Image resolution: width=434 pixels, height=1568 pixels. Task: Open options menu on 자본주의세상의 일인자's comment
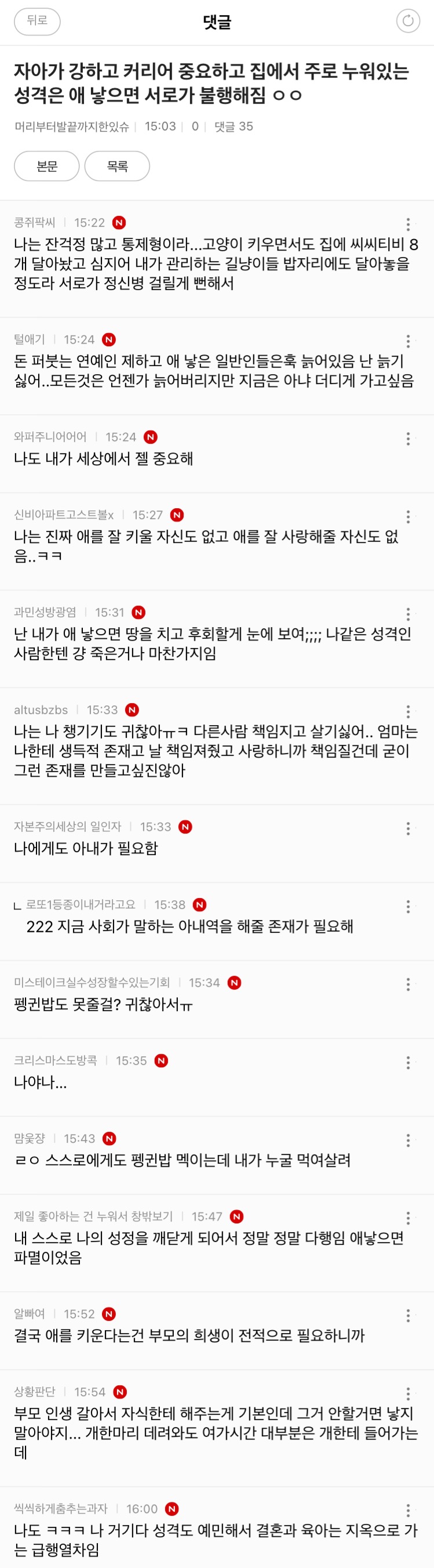(x=408, y=828)
